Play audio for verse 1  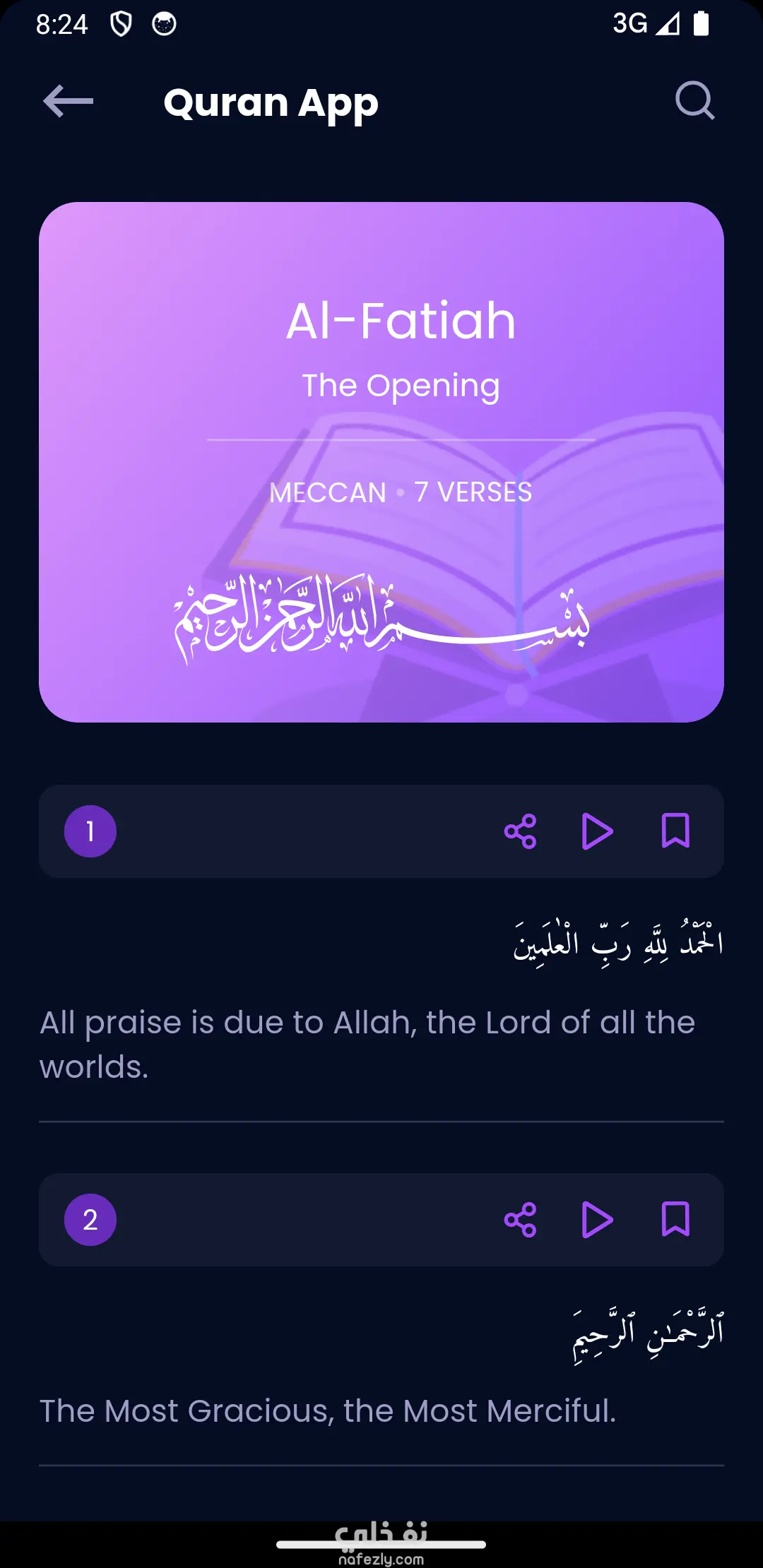(597, 831)
